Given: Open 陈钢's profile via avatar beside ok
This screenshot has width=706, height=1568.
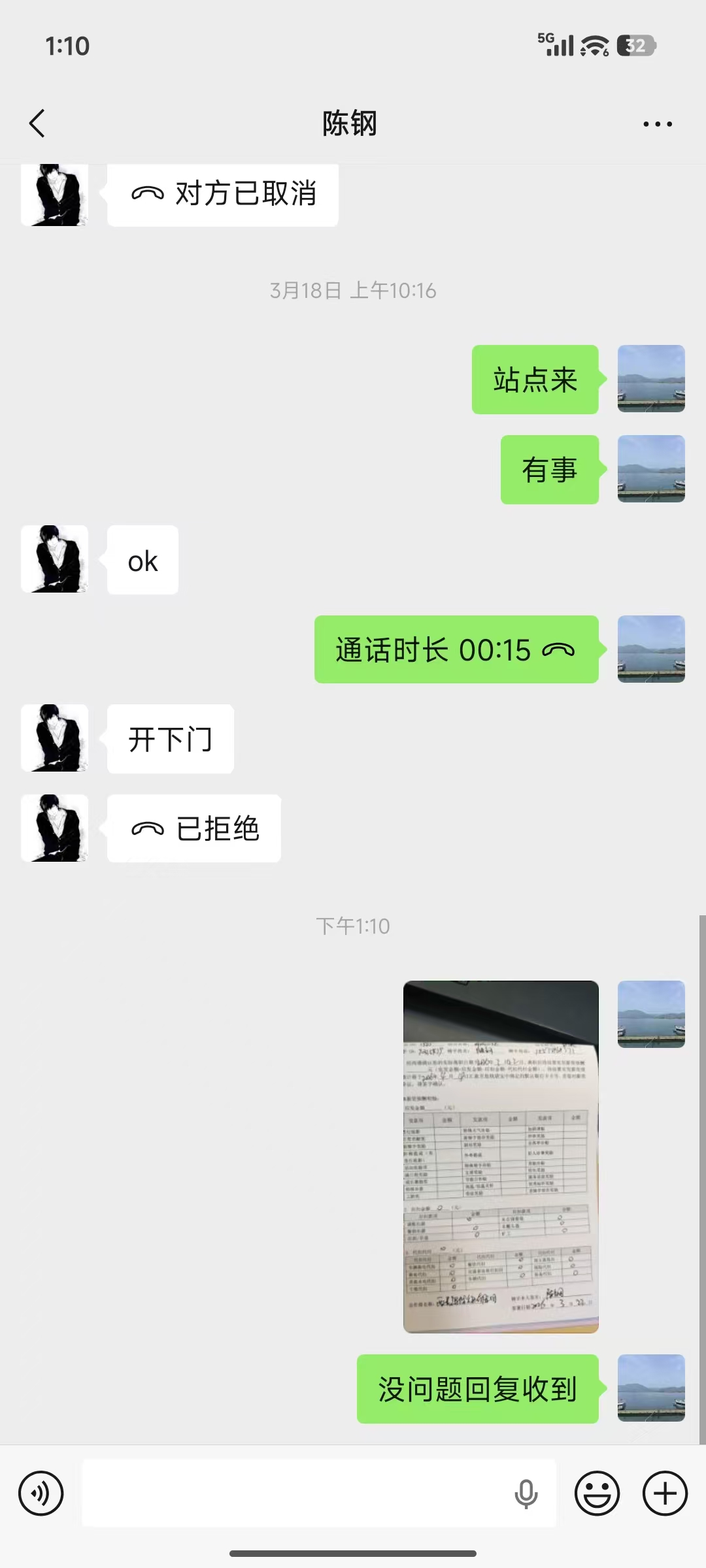Looking at the screenshot, I should [x=55, y=559].
